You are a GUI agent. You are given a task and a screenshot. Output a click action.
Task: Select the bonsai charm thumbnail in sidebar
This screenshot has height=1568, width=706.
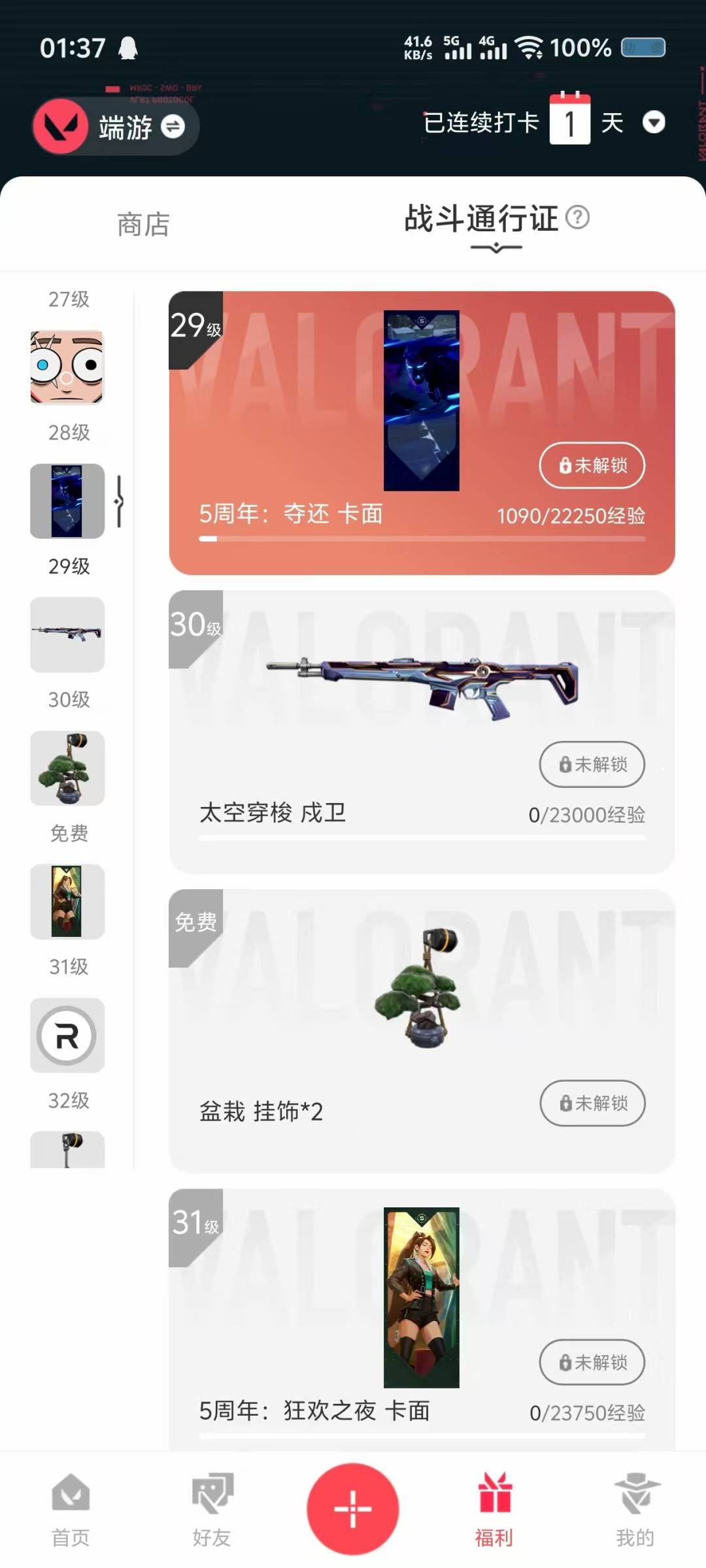point(67,768)
